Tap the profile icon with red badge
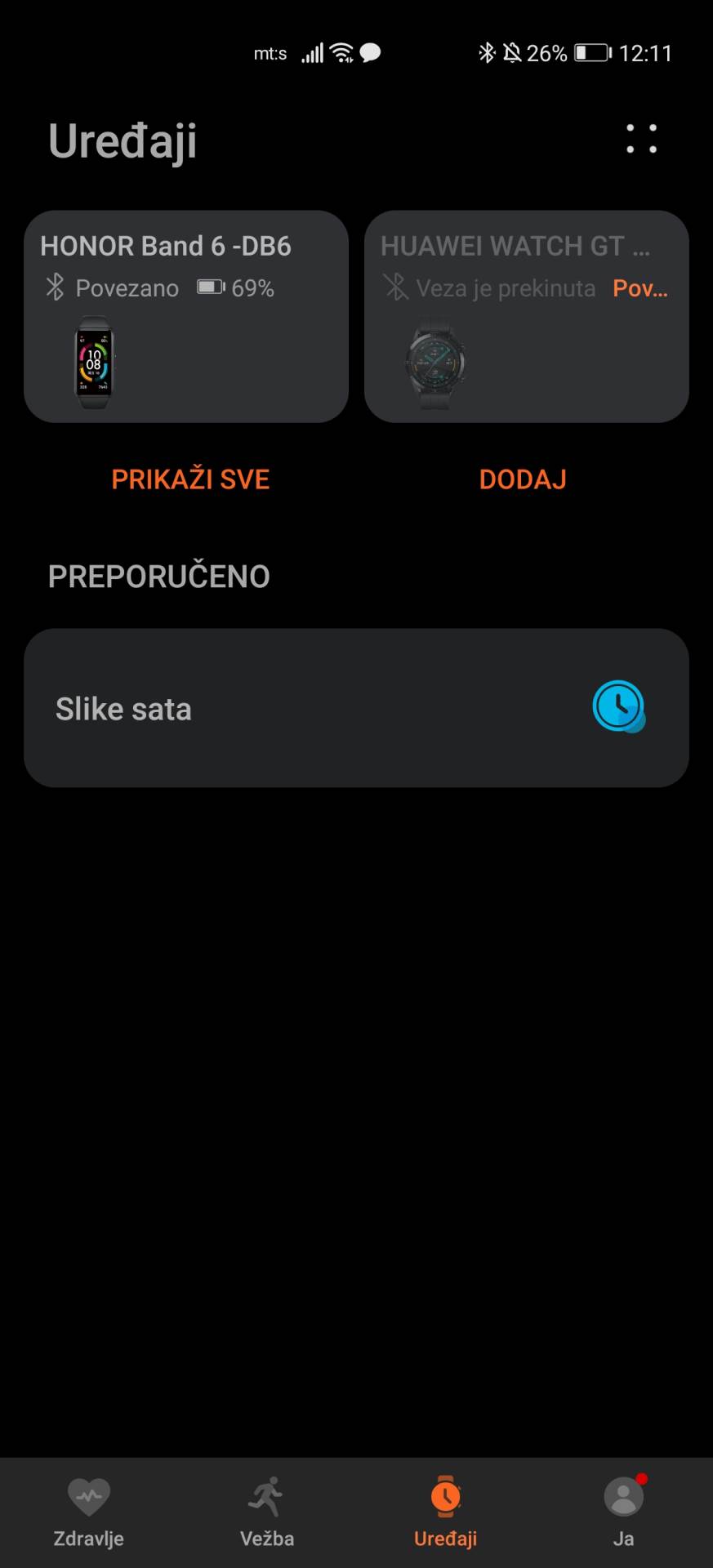Image resolution: width=713 pixels, height=1568 pixels. 624,1496
